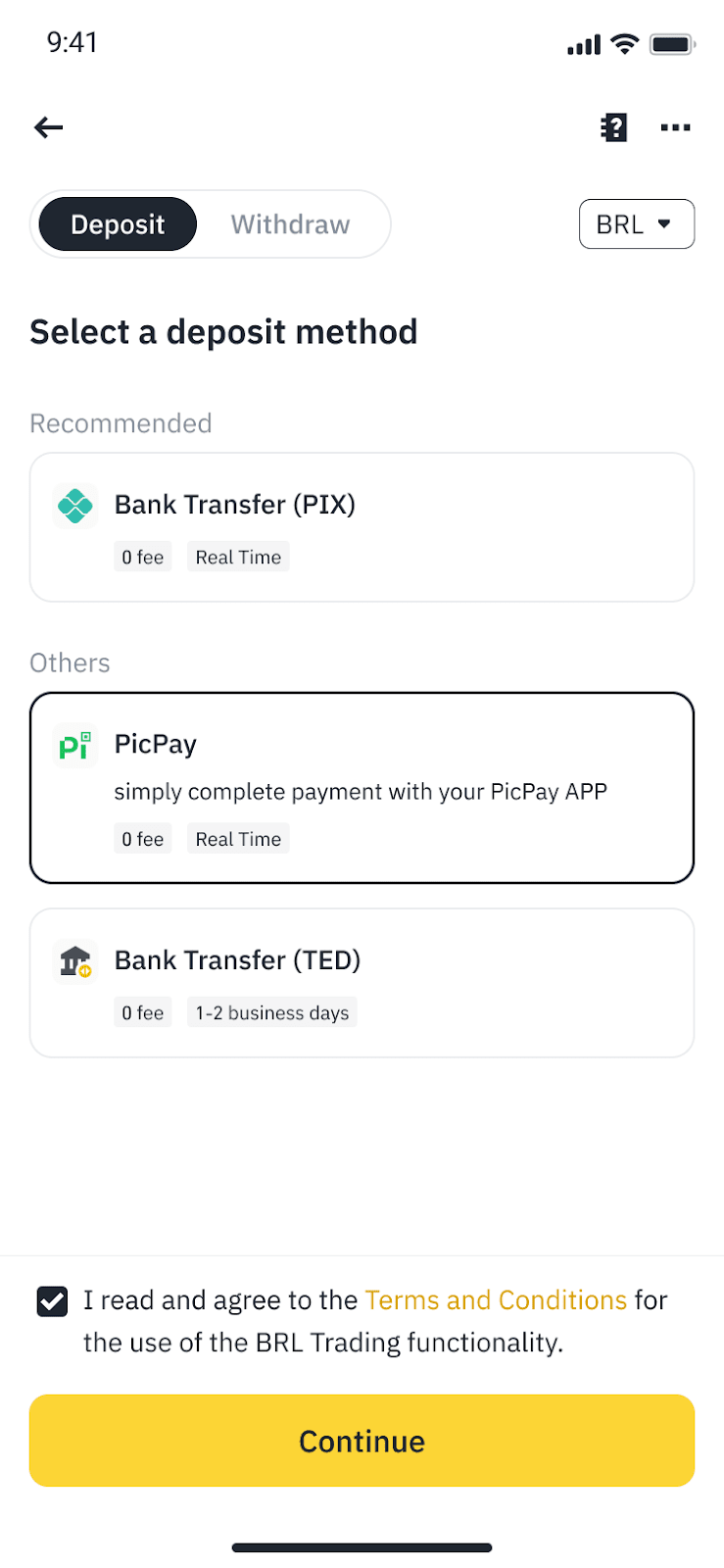Choose Bank Transfer (PIX) method
724x1568 pixels.
click(362, 527)
